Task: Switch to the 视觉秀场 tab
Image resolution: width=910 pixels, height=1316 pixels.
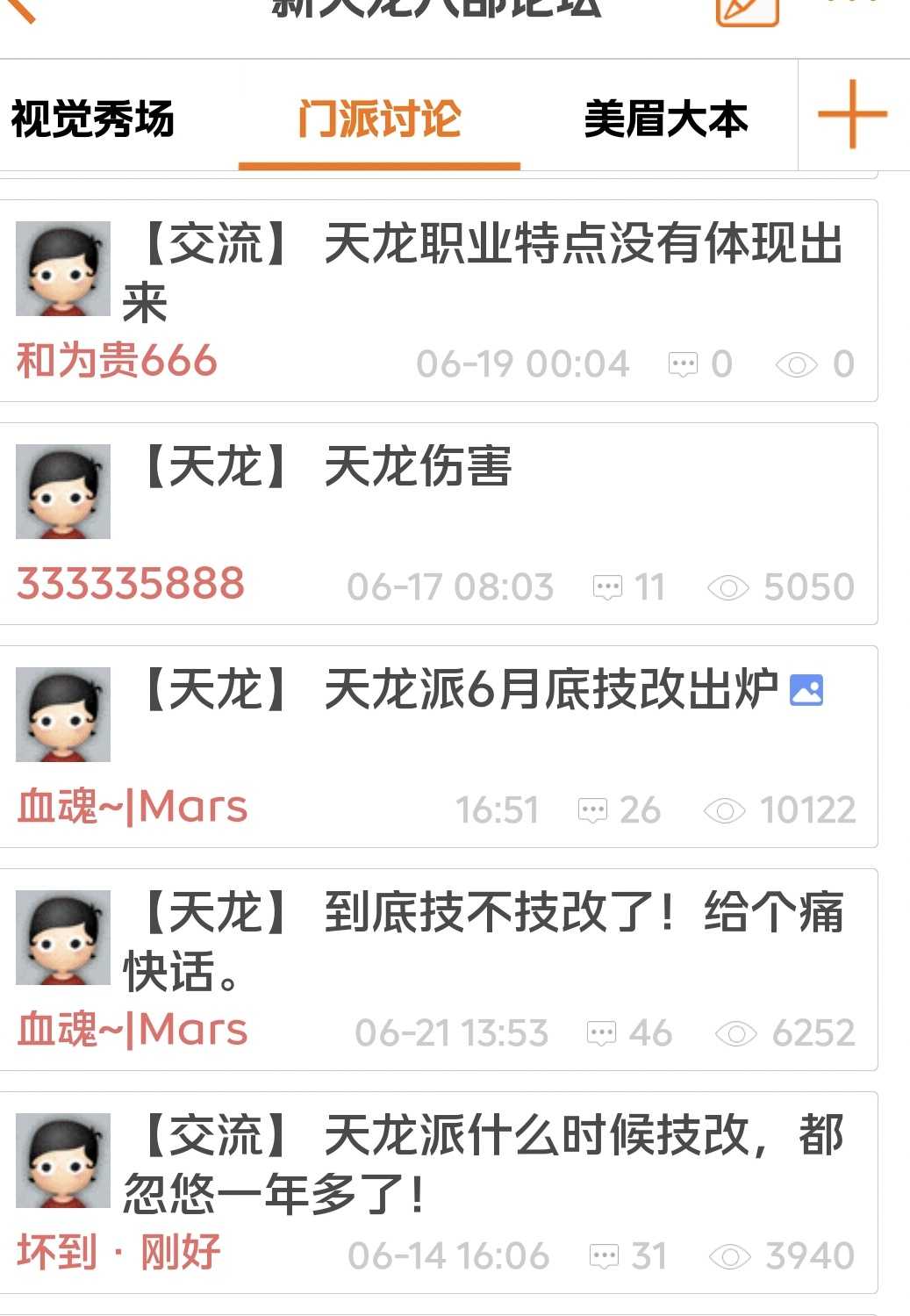Action: coord(92,119)
